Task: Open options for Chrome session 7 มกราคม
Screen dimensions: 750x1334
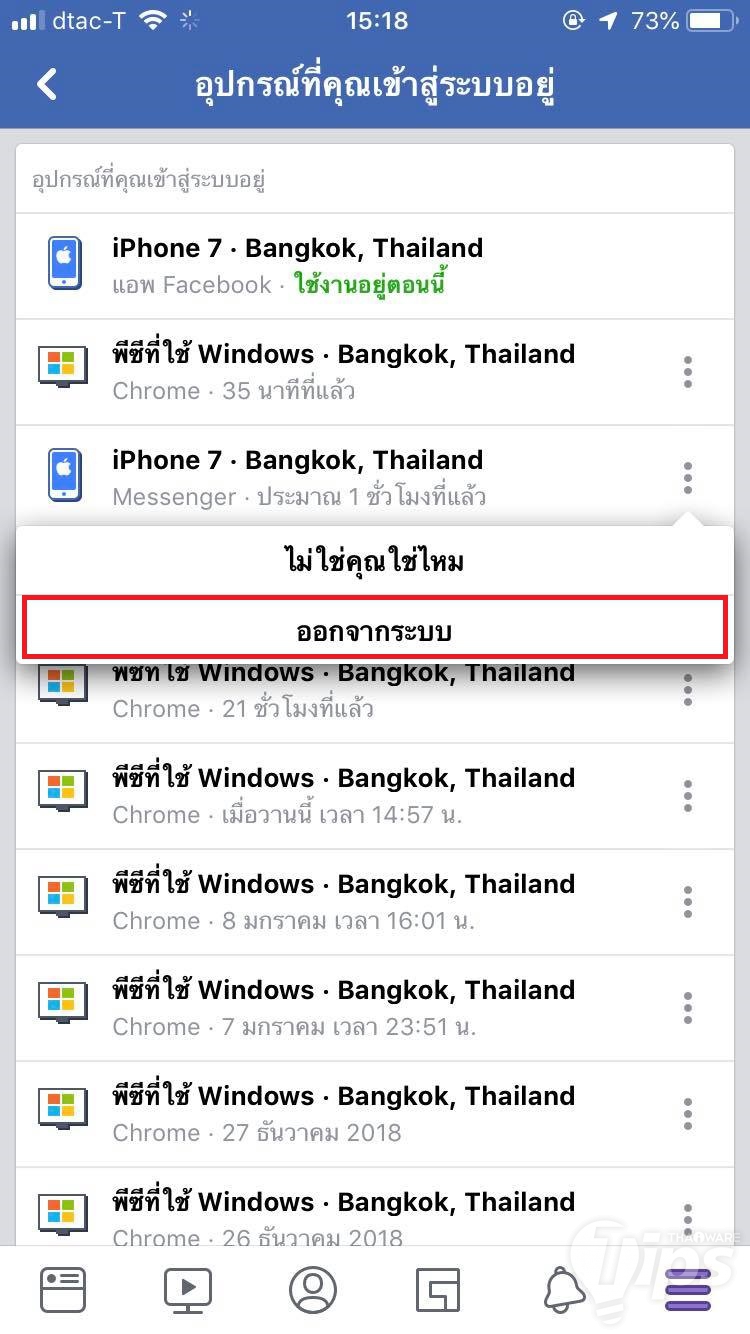Action: tap(687, 1008)
